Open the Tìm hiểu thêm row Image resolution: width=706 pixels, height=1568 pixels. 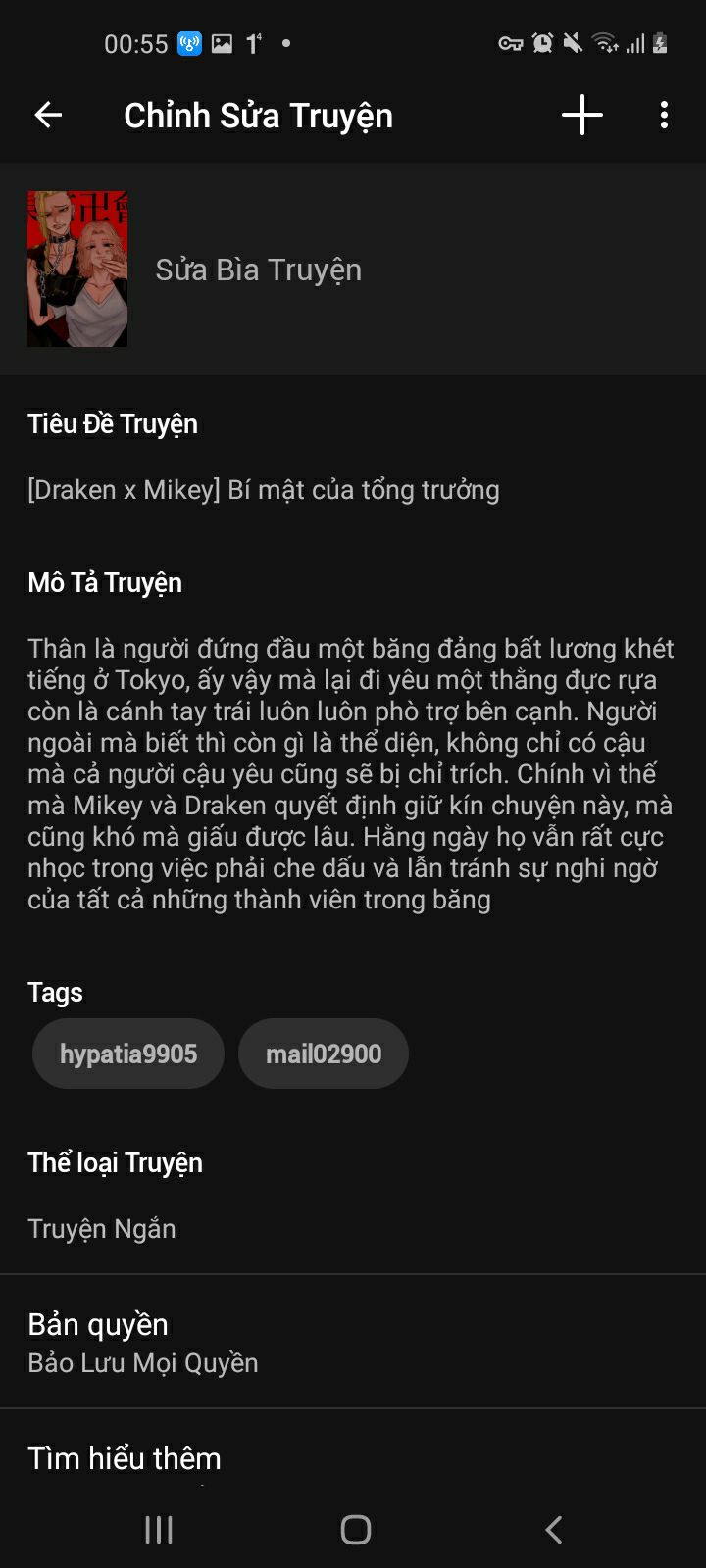pos(353,1457)
